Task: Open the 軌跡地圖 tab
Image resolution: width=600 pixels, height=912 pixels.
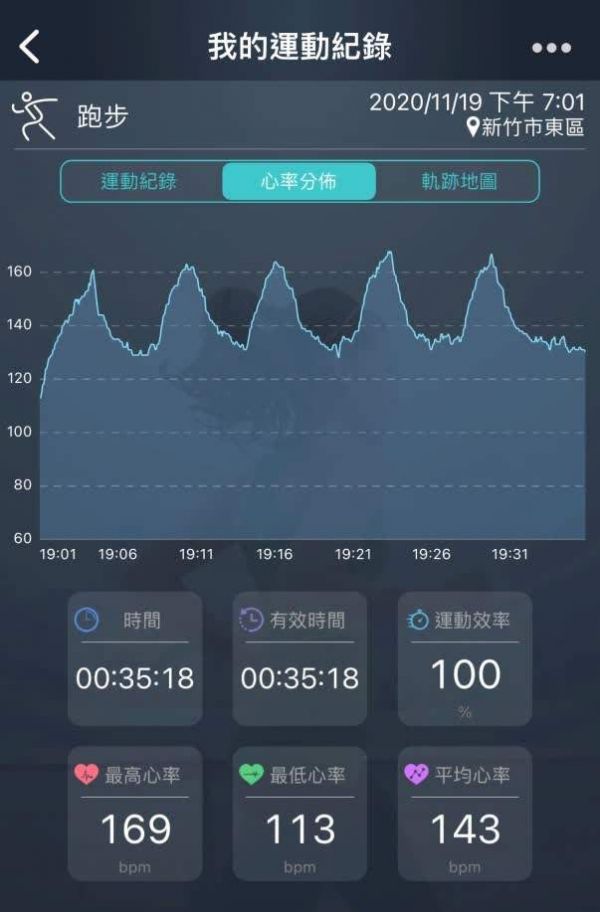Action: (x=459, y=182)
